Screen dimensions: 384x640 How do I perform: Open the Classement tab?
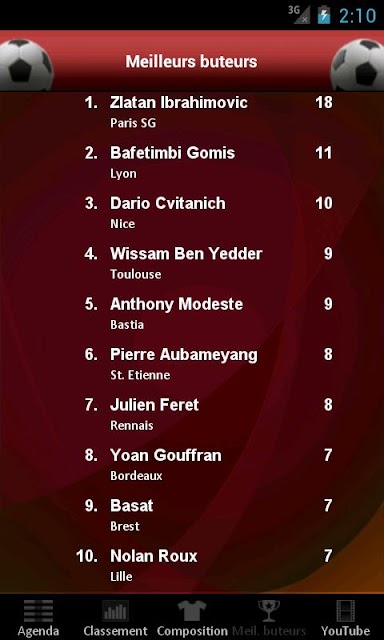click(x=115, y=617)
